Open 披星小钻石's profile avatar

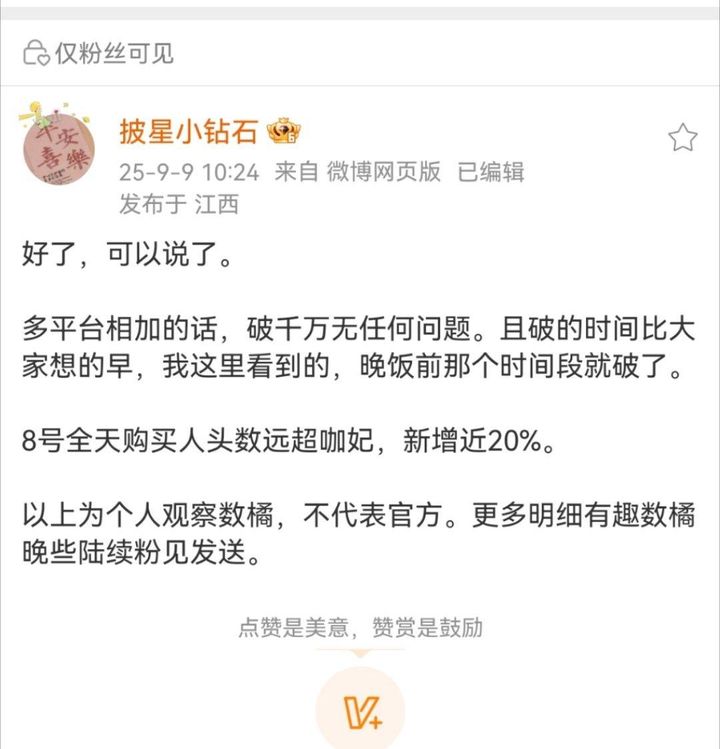58,147
